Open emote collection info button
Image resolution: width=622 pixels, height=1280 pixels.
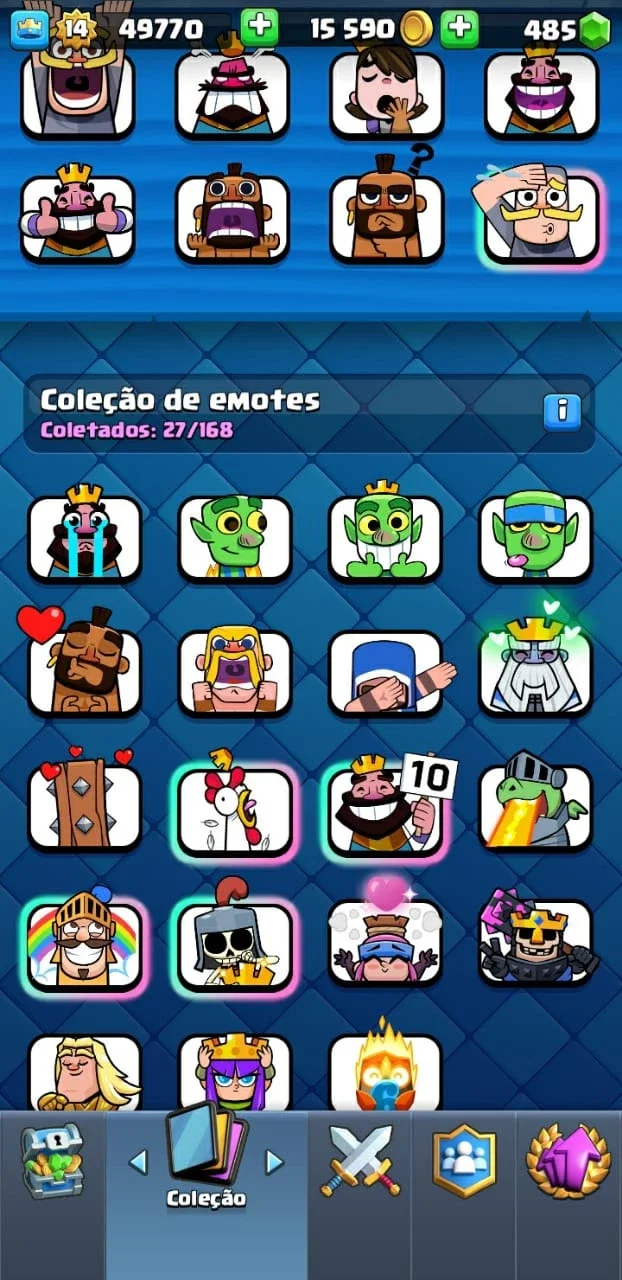point(562,411)
